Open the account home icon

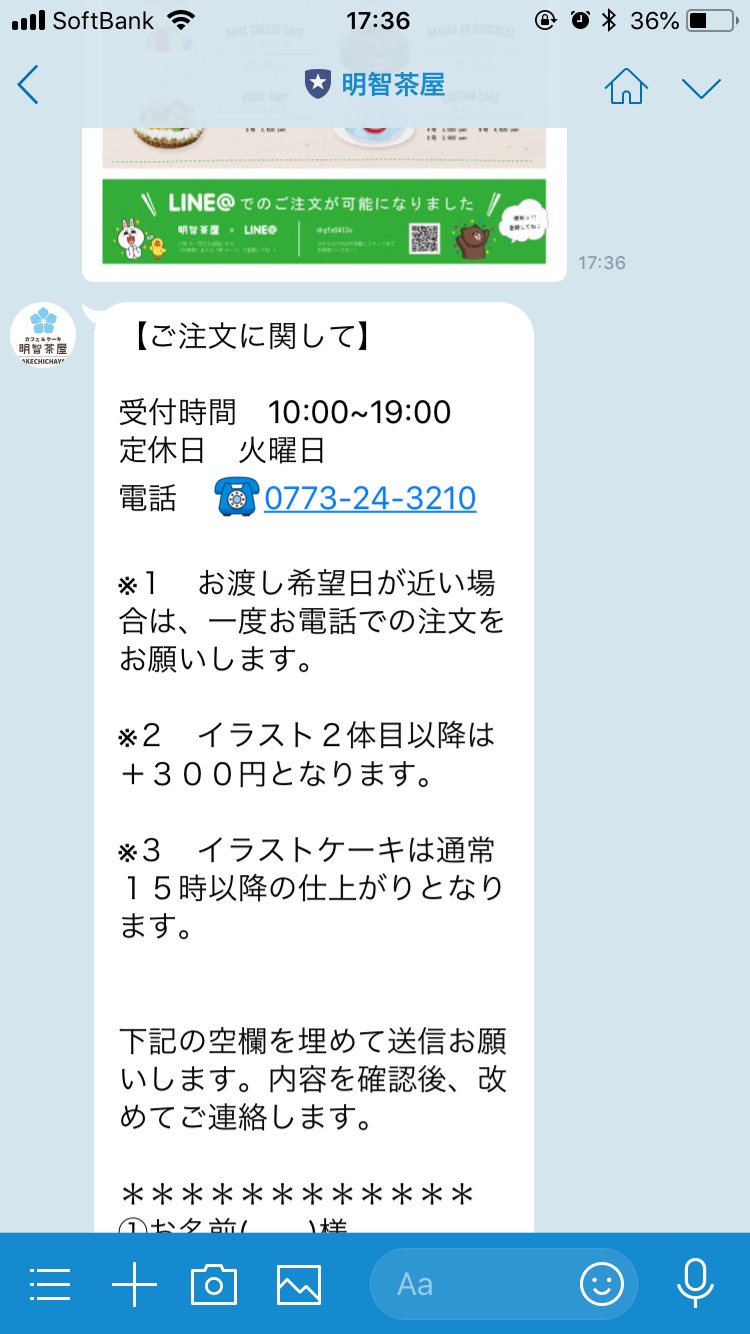[x=626, y=85]
